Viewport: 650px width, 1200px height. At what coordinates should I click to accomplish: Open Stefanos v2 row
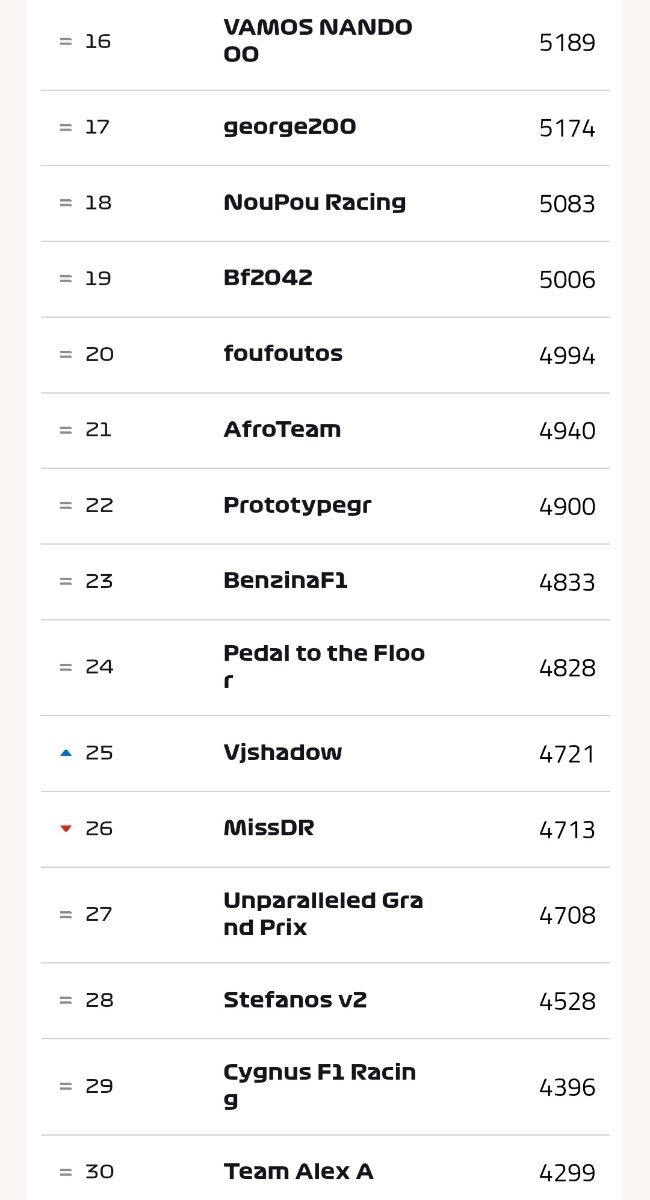click(x=325, y=1001)
